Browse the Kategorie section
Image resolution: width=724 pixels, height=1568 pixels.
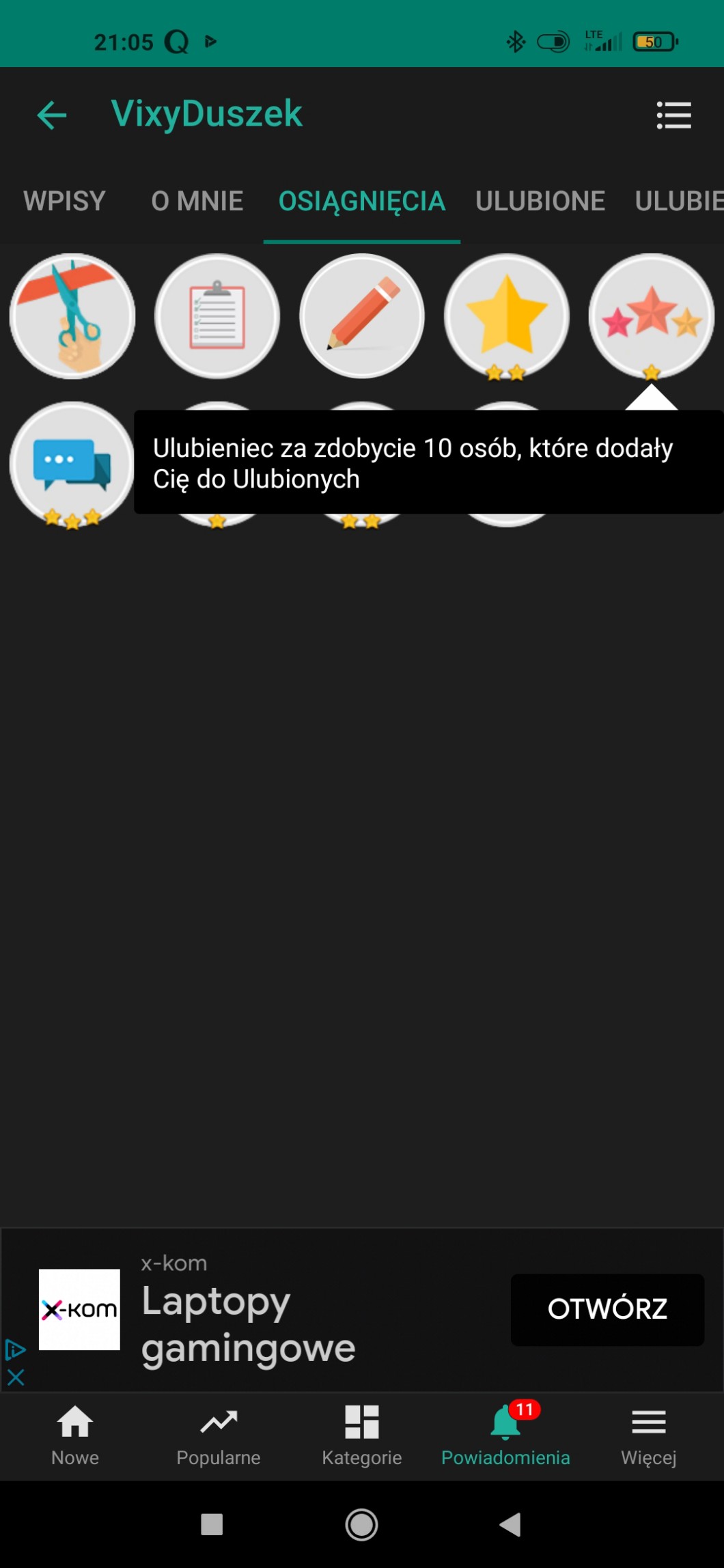pos(362,1436)
